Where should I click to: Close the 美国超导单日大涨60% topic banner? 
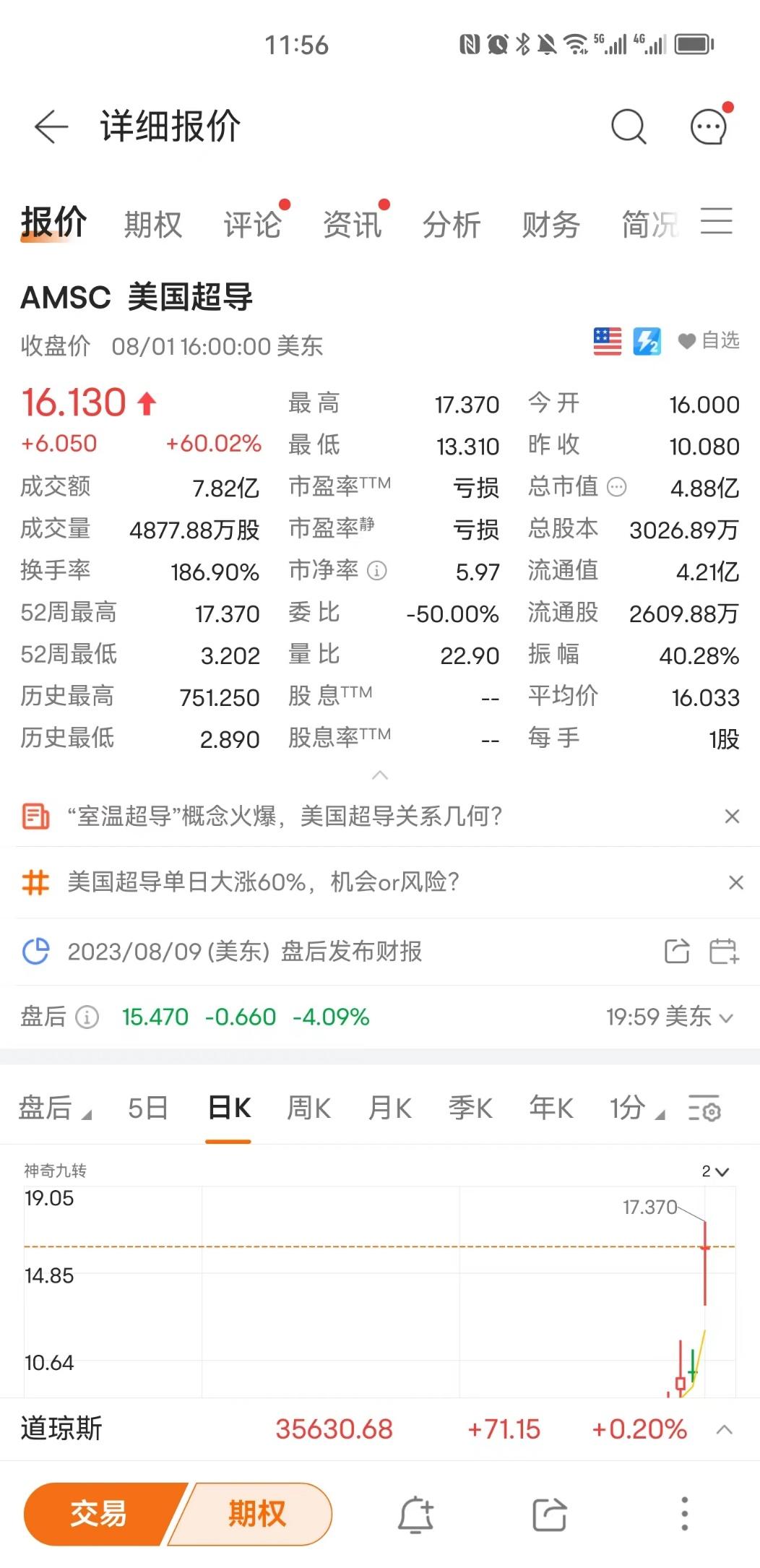point(735,882)
